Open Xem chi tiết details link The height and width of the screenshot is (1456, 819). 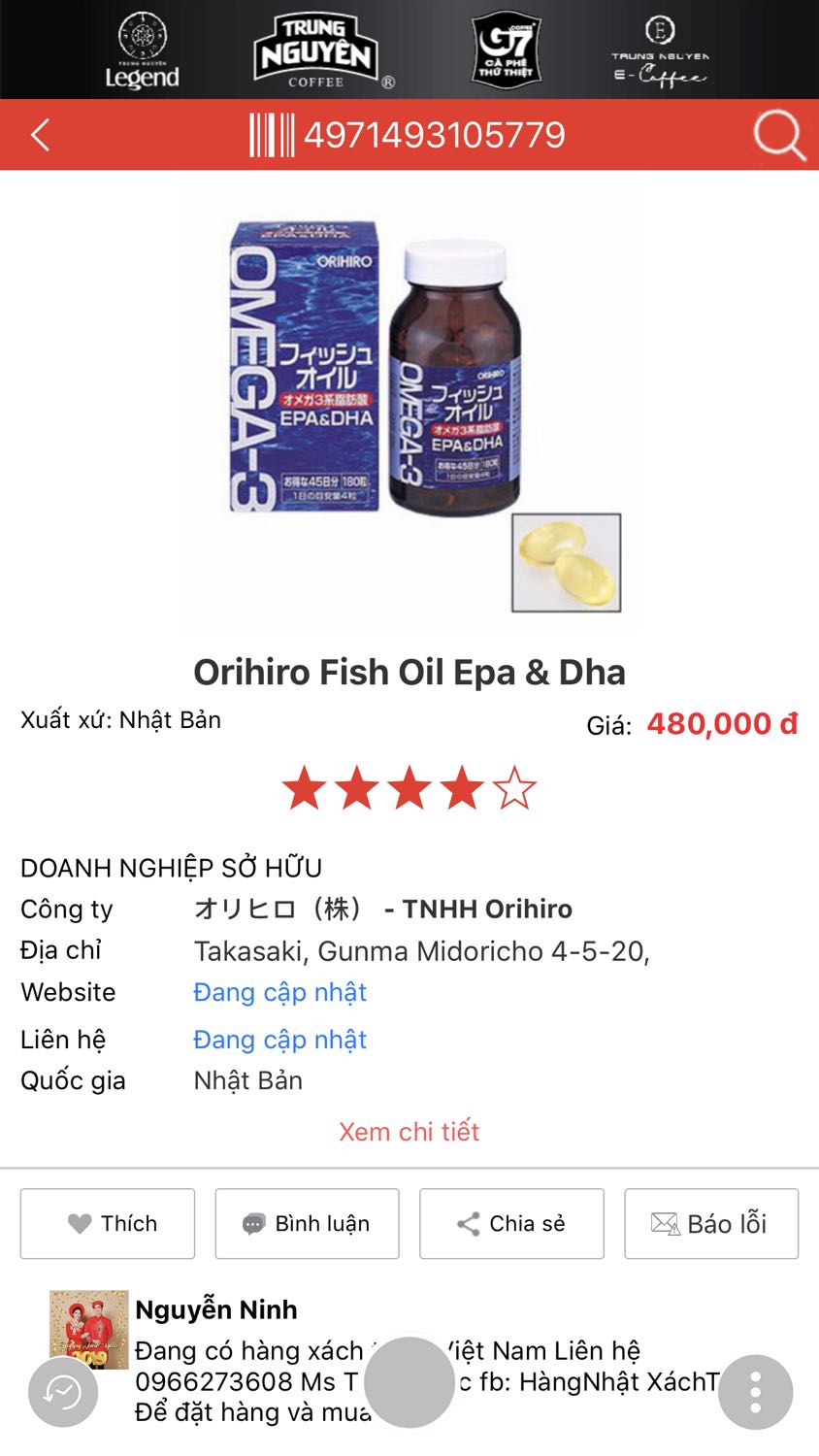click(409, 1131)
